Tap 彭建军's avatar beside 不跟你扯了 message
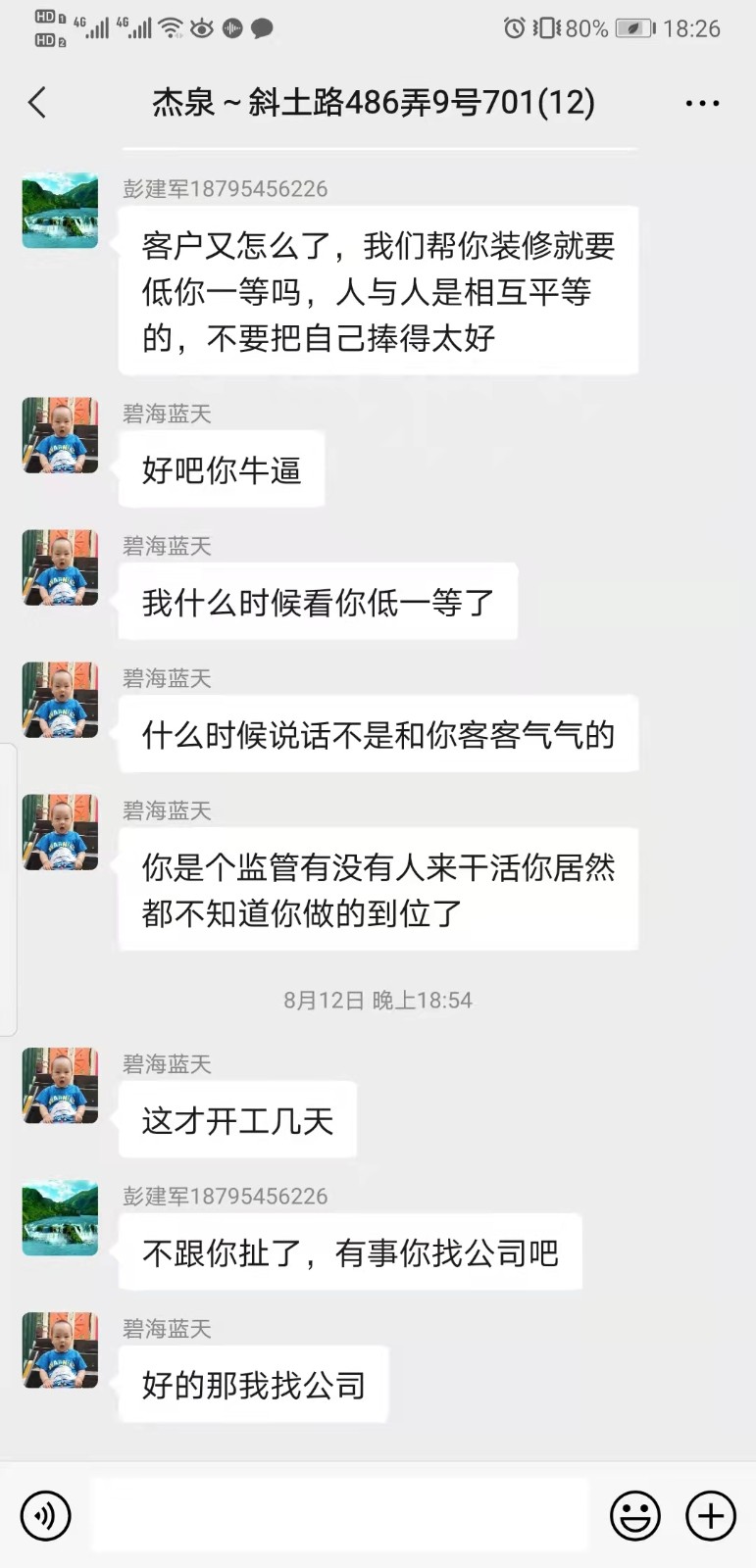The image size is (756, 1568). coord(61,1218)
